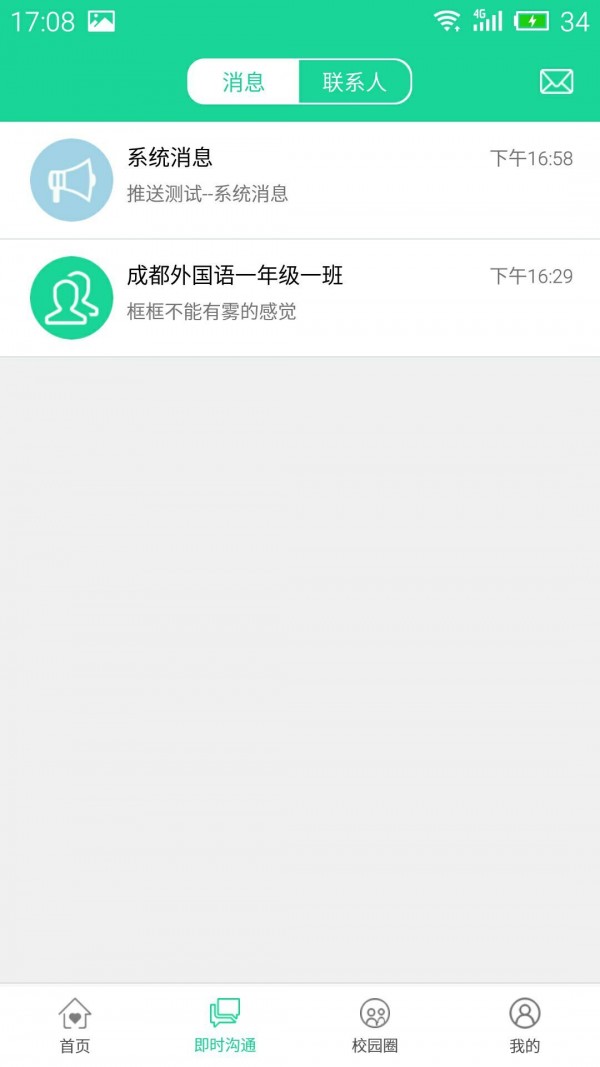600x1067 pixels.
Task: Open the 成都外国语一年级一班 group chat
Action: point(300,297)
